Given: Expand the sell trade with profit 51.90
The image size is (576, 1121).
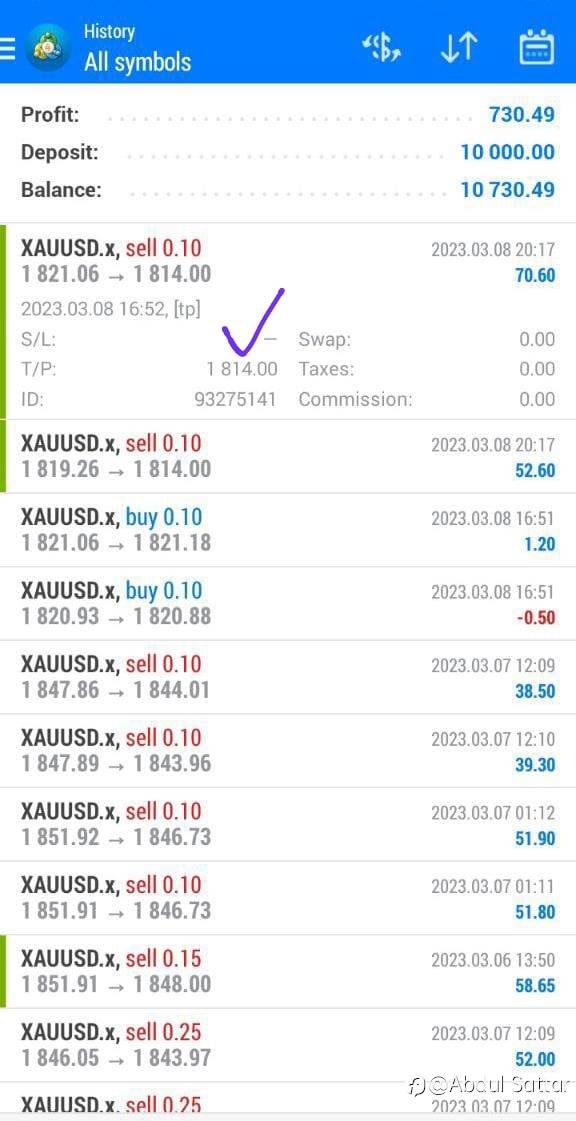Looking at the screenshot, I should click(x=288, y=824).
